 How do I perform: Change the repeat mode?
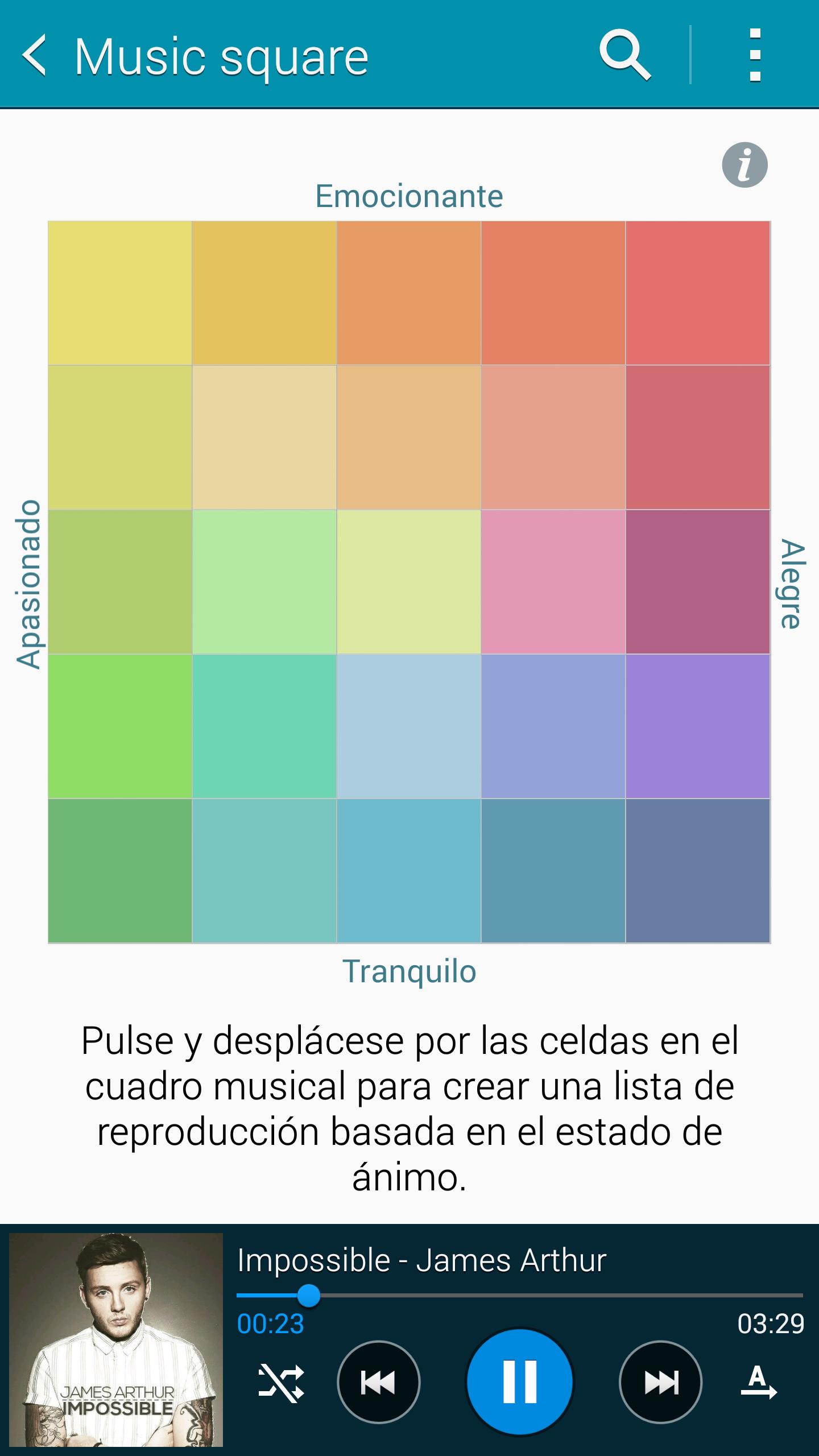point(758,1382)
